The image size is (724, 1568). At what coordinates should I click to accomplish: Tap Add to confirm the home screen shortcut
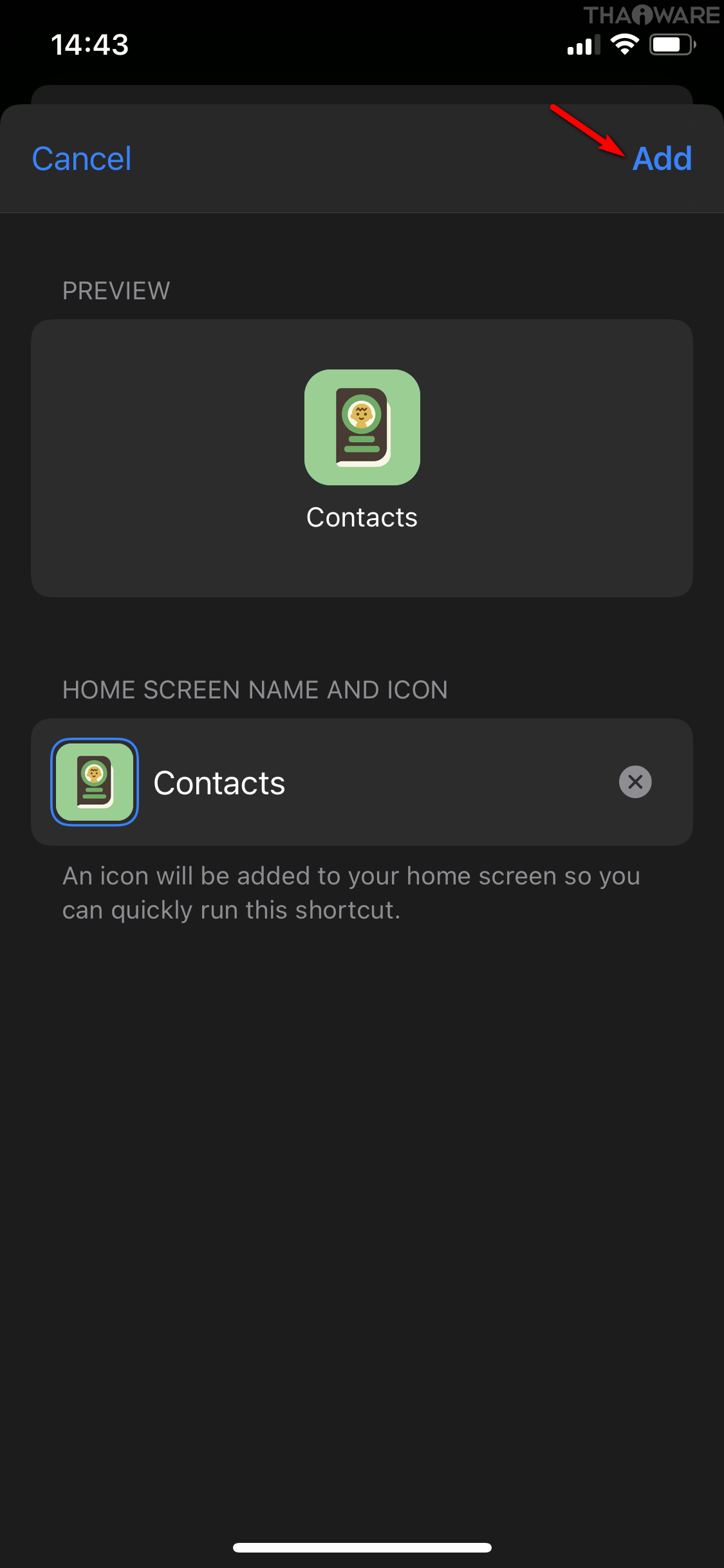tap(662, 158)
